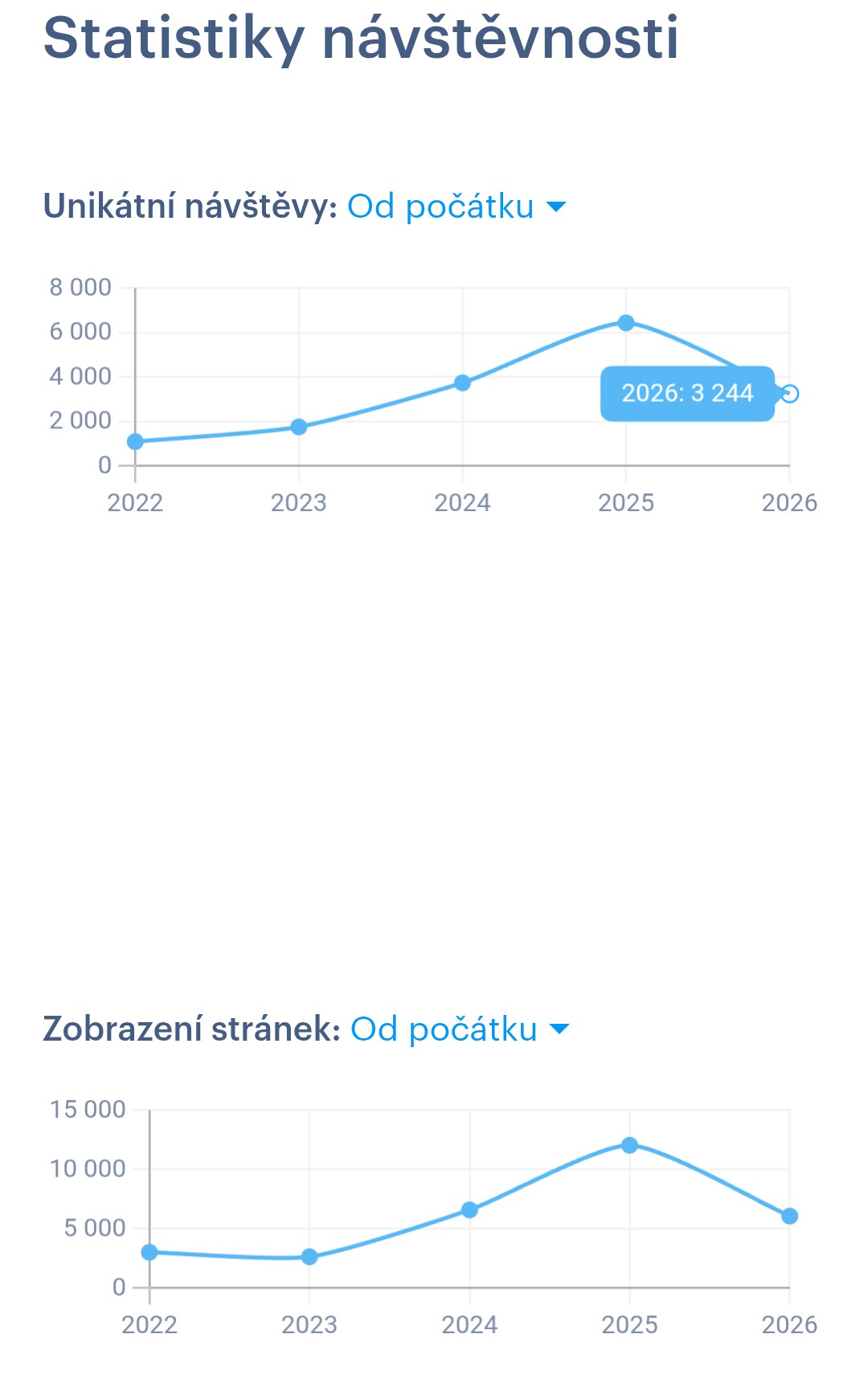Select the 2022 point on Zobrazení stránek chart
The height and width of the screenshot is (1383, 868).
click(x=149, y=1252)
